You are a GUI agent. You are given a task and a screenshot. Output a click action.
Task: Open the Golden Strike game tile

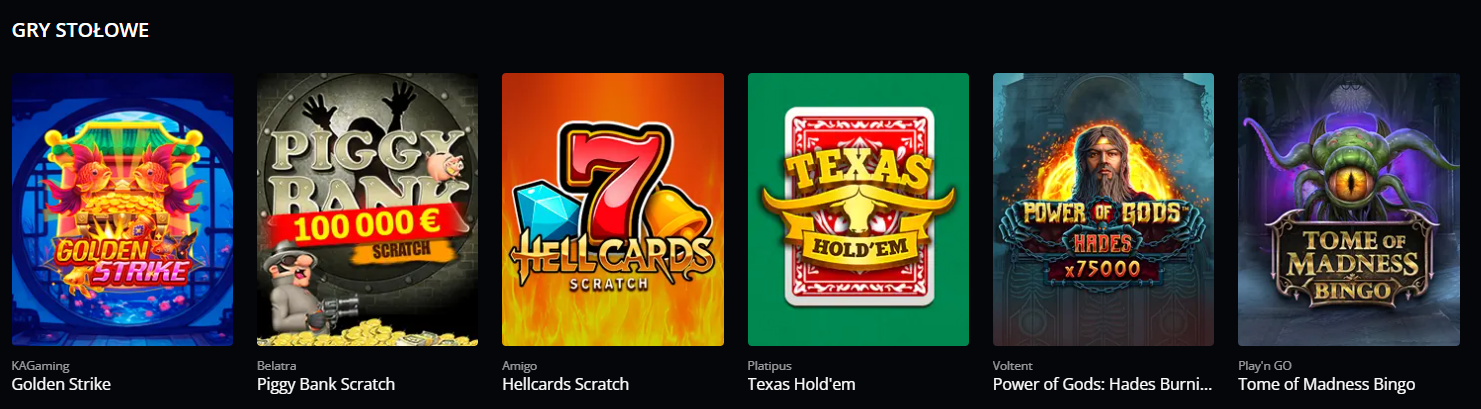122,209
